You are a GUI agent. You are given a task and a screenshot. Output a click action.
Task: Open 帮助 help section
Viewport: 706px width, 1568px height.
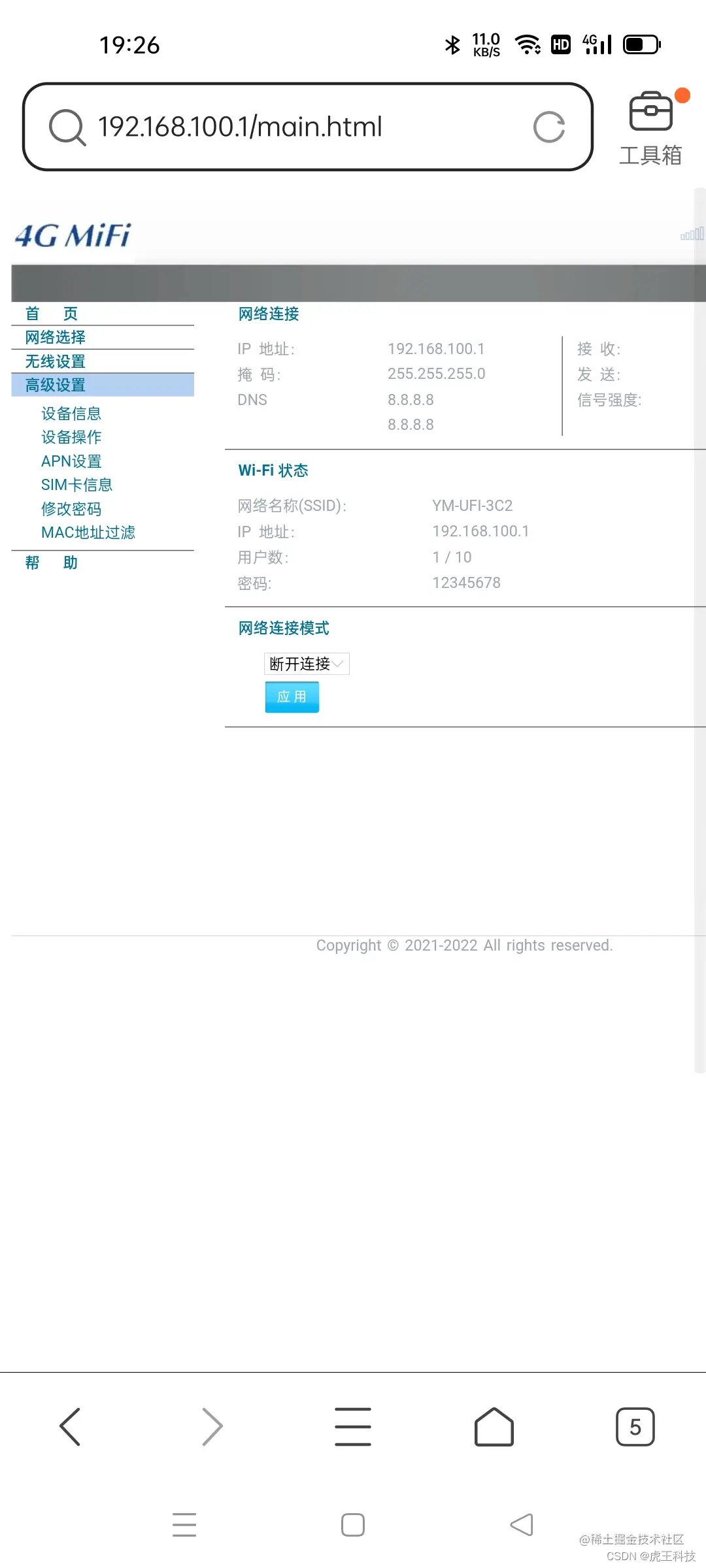[x=52, y=563]
